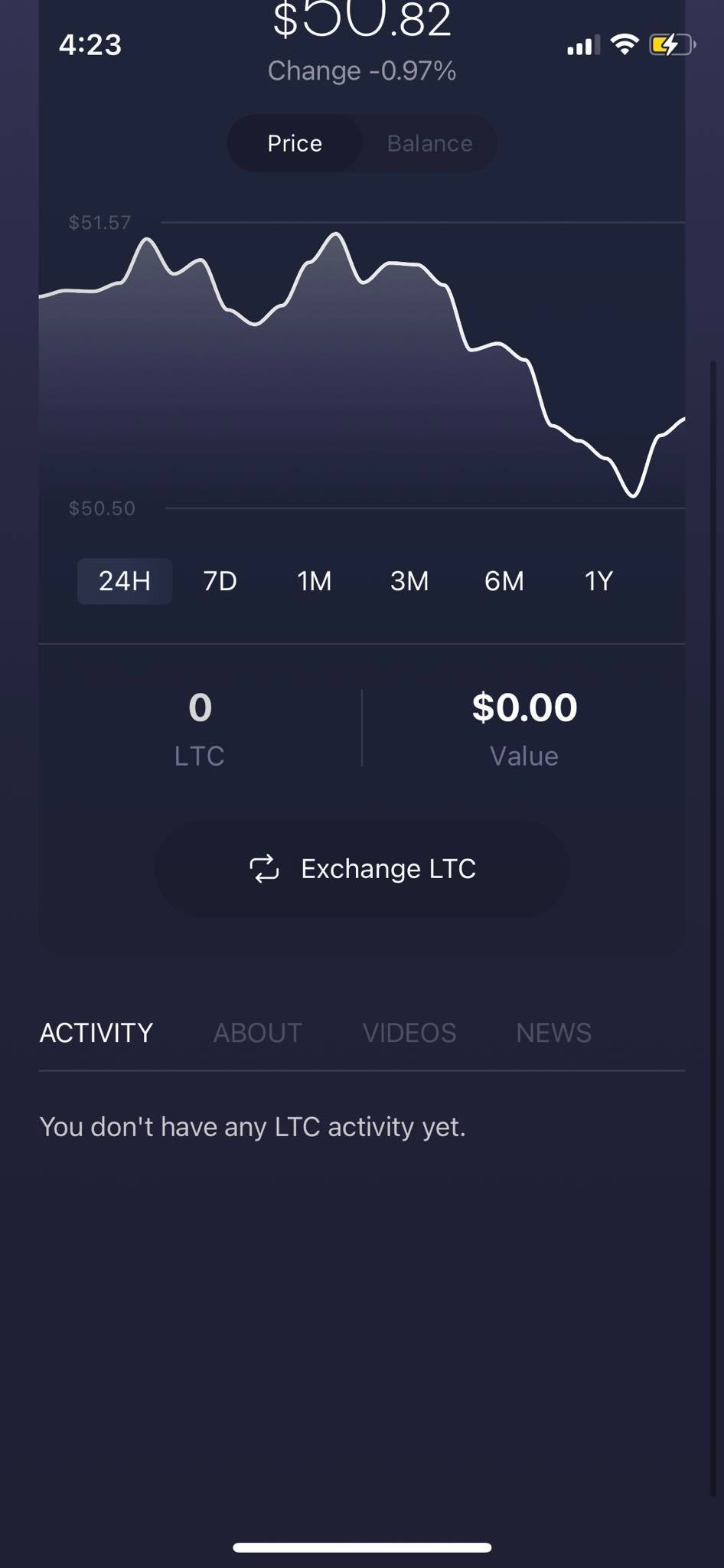
Task: Switch chart to Balance view
Action: tap(429, 143)
